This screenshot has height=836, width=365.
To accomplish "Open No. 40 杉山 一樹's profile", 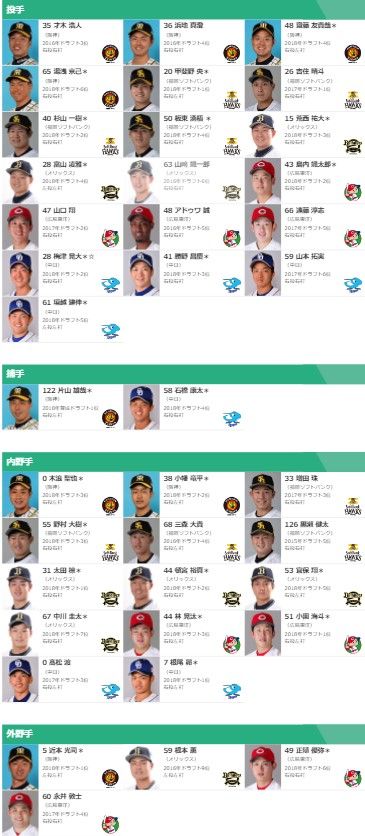I will click(62, 135).
